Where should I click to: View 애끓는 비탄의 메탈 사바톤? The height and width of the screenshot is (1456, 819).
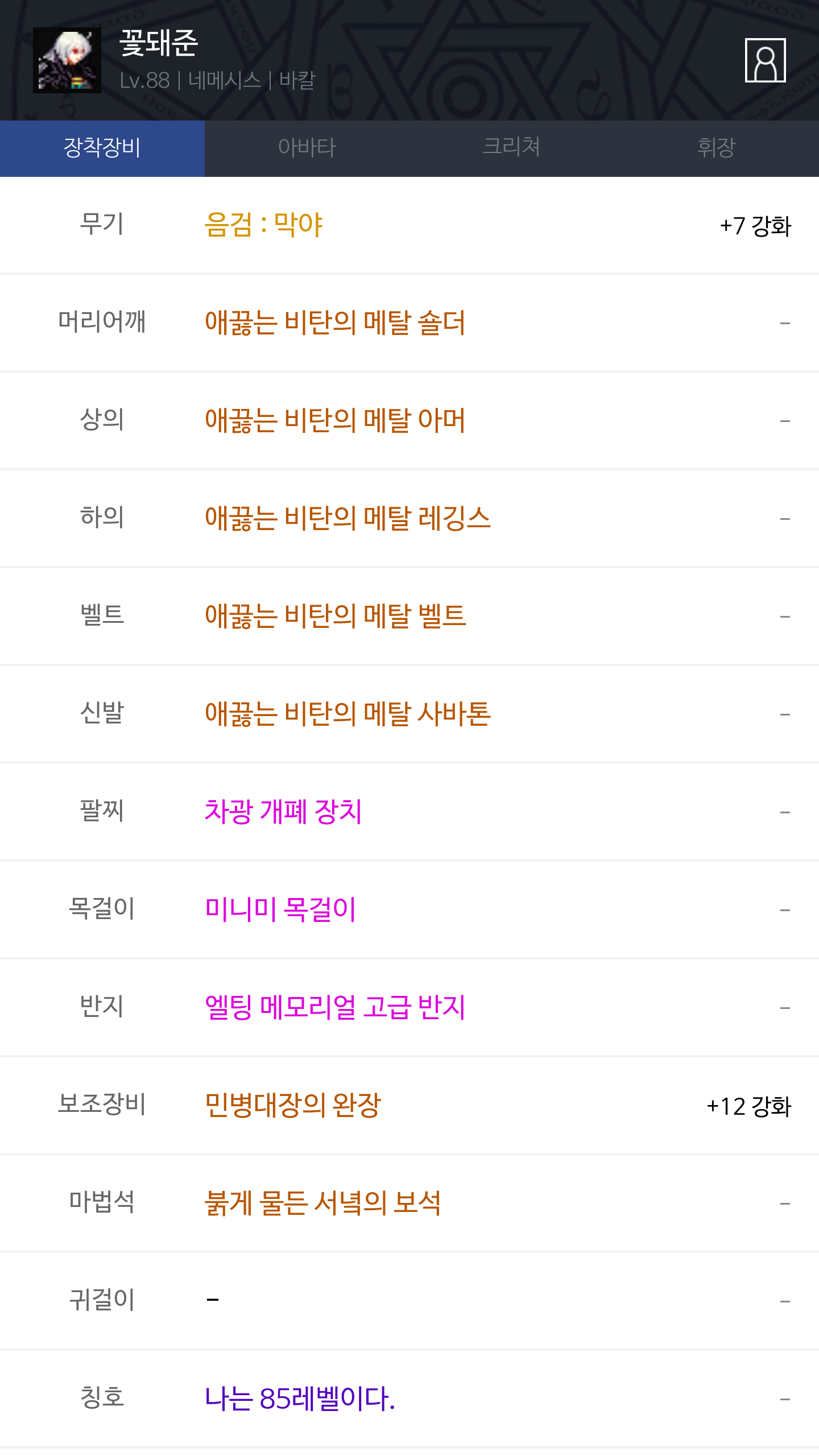pos(348,714)
